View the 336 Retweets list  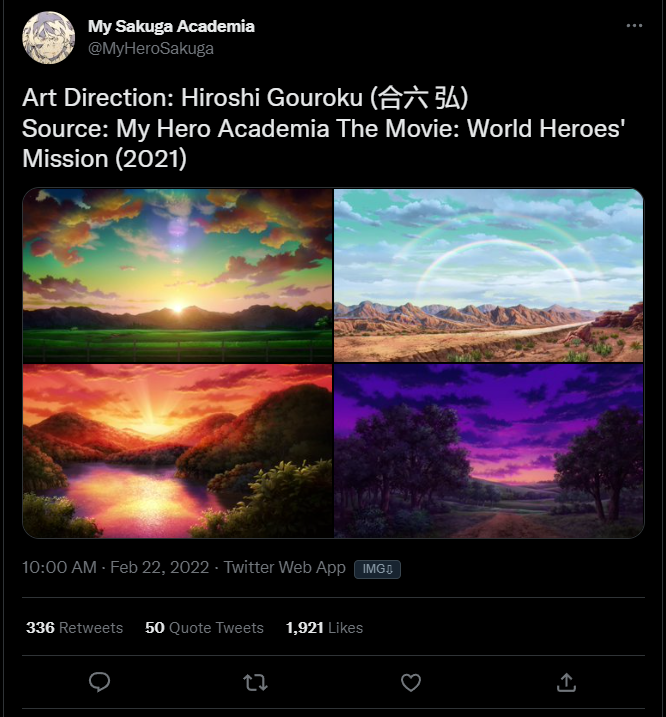[x=74, y=628]
